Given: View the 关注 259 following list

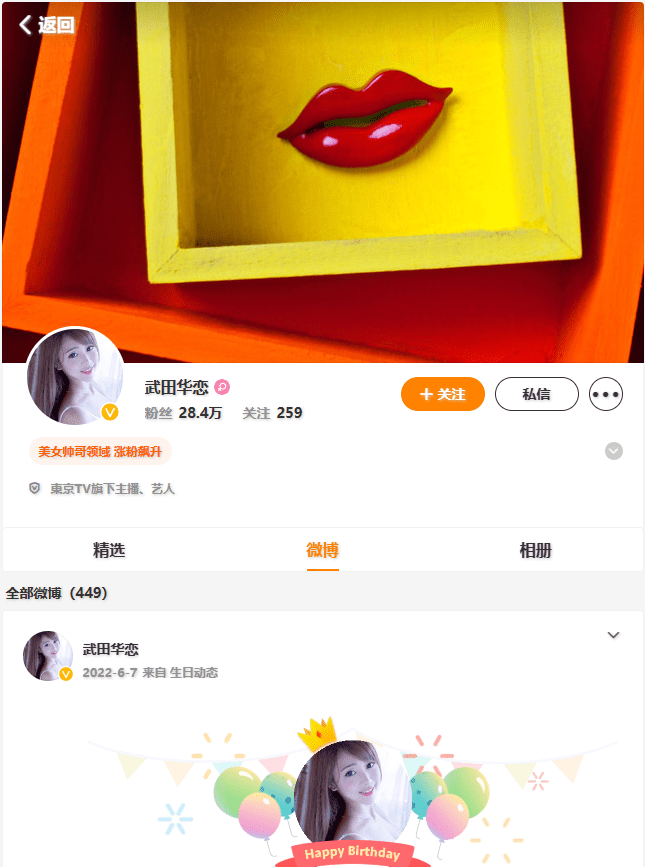Looking at the screenshot, I should pos(272,413).
